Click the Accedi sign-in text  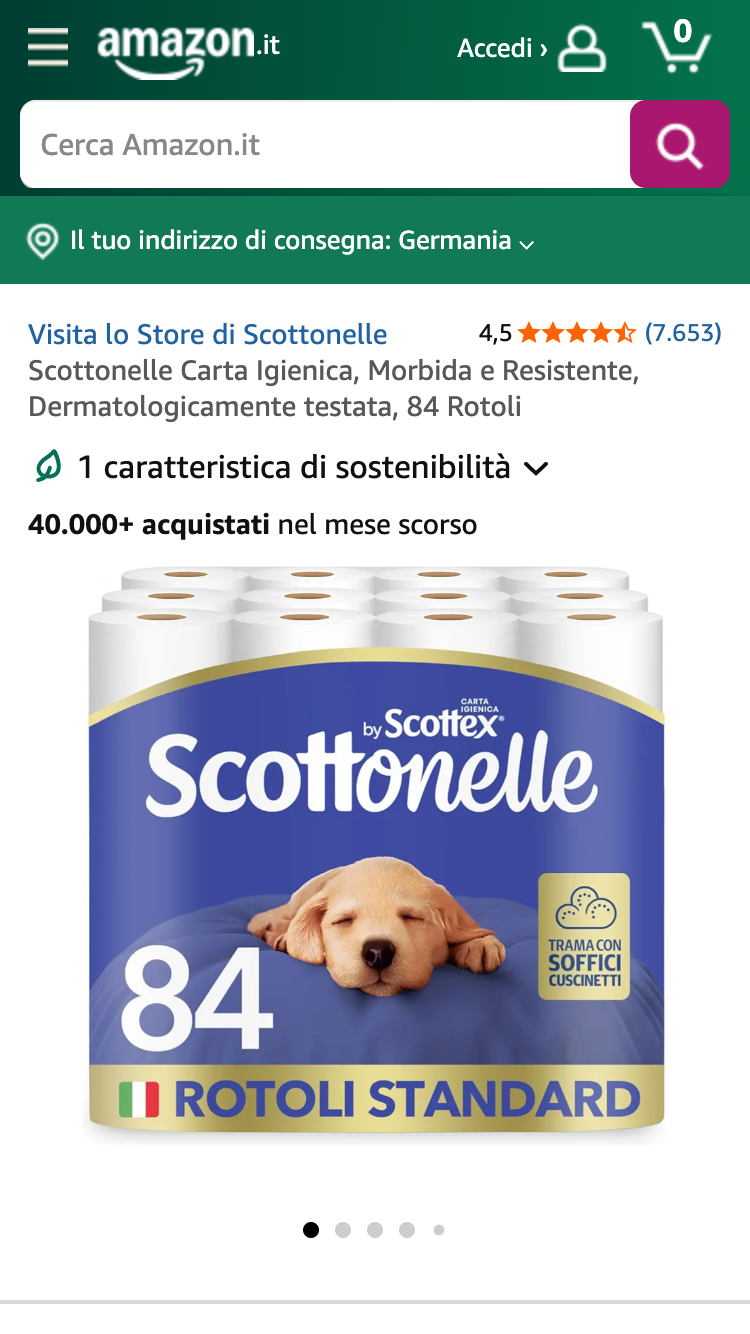(495, 47)
